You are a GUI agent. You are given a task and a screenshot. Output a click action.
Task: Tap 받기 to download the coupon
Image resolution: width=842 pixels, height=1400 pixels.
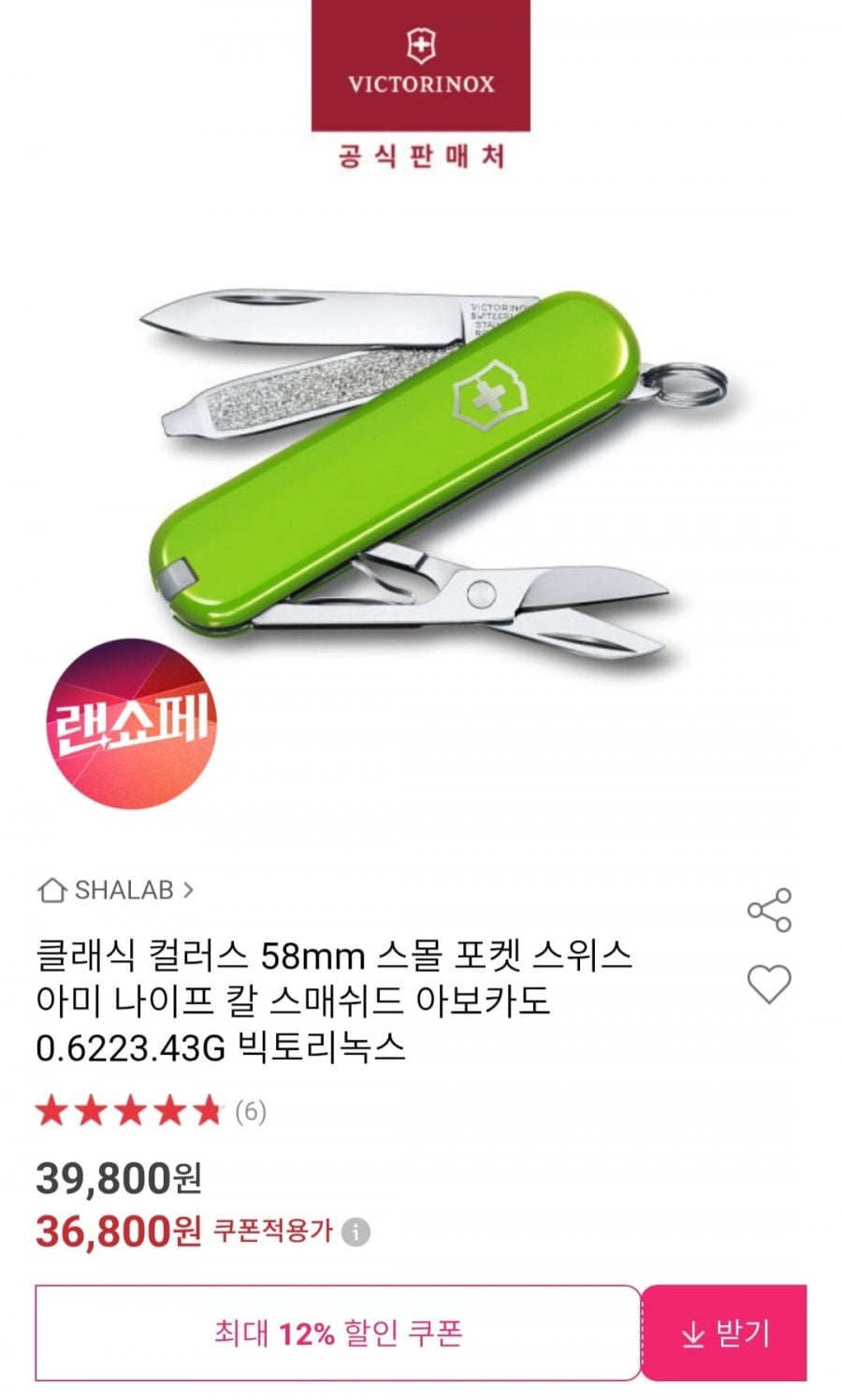click(723, 1333)
